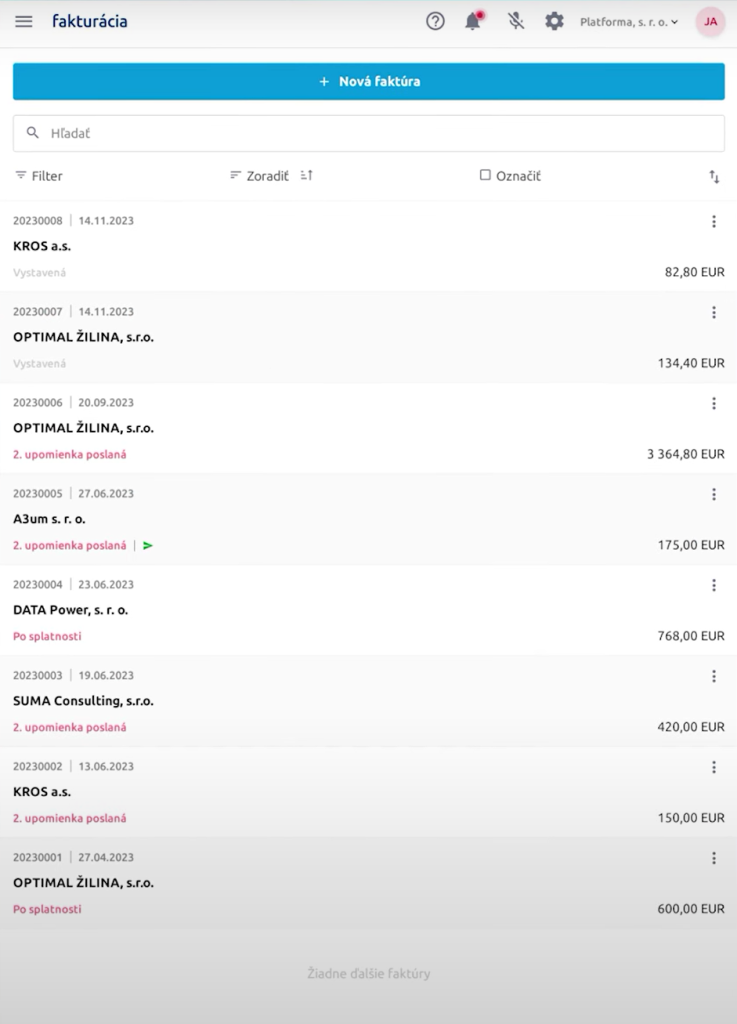This screenshot has width=737, height=1024.
Task: Open the SUMA Consulting, s.r.o. invoice
Action: [300, 701]
